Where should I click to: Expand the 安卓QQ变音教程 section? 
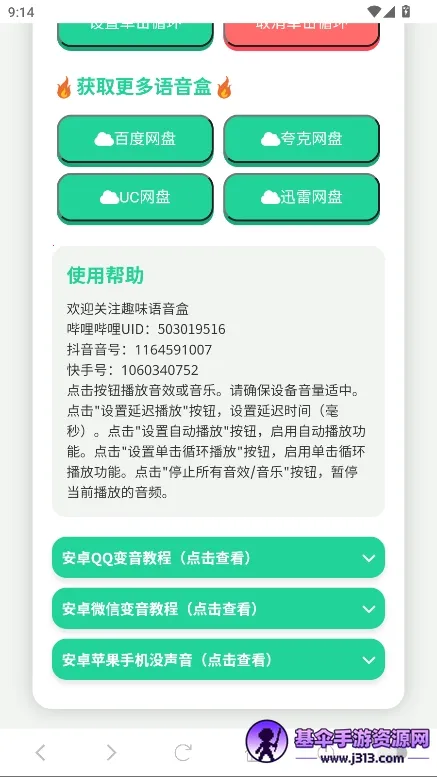point(218,557)
